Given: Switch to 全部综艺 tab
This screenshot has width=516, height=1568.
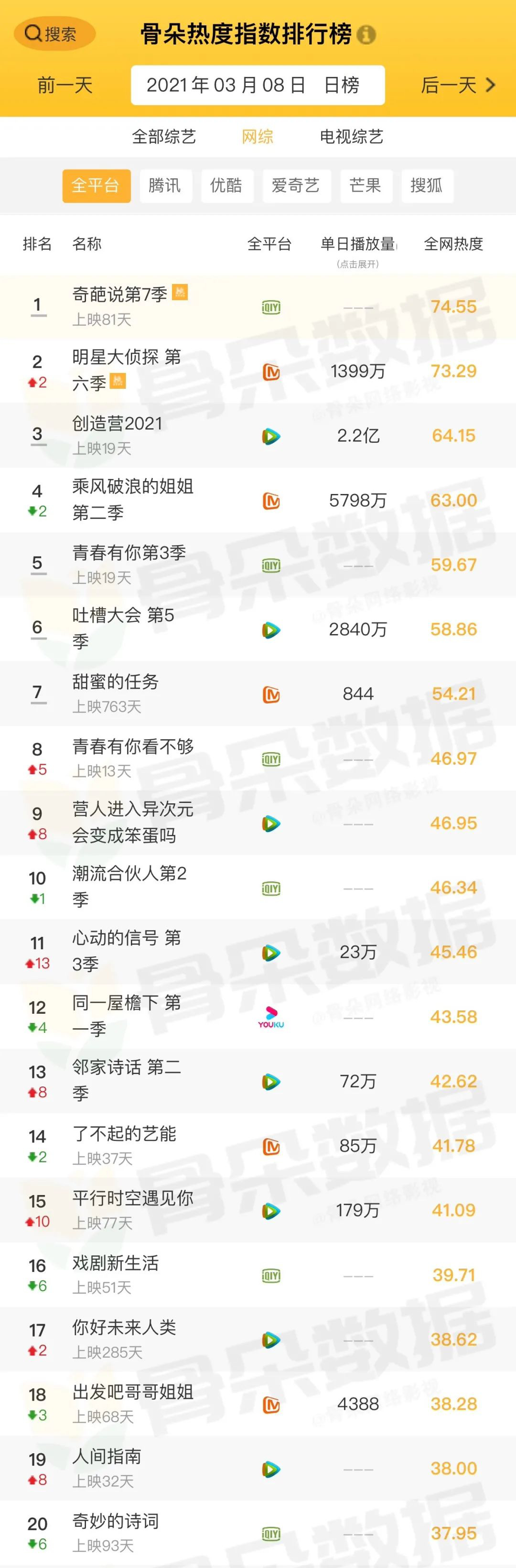Looking at the screenshot, I should pos(164,136).
